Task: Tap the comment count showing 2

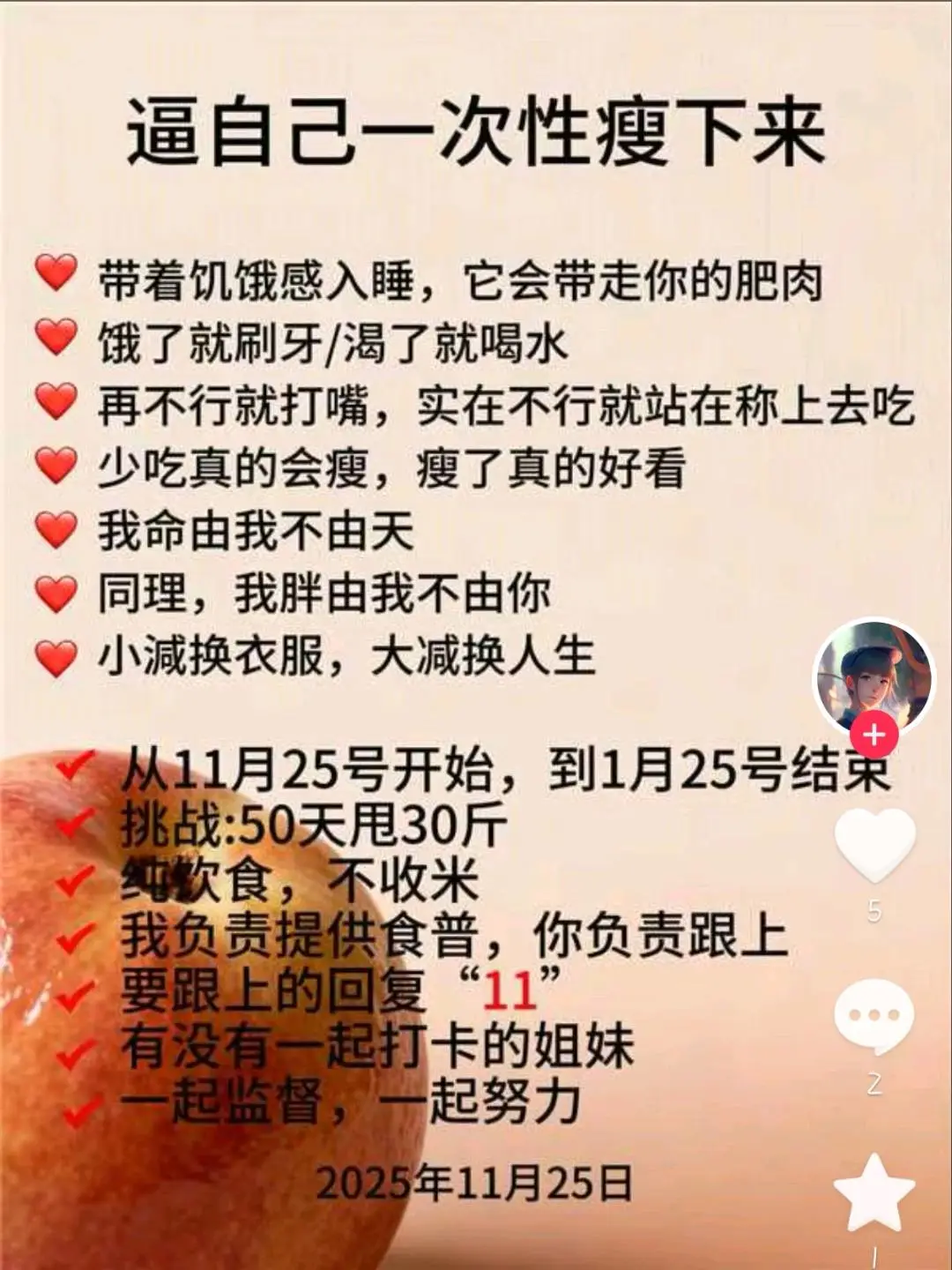Action: coord(873,1083)
